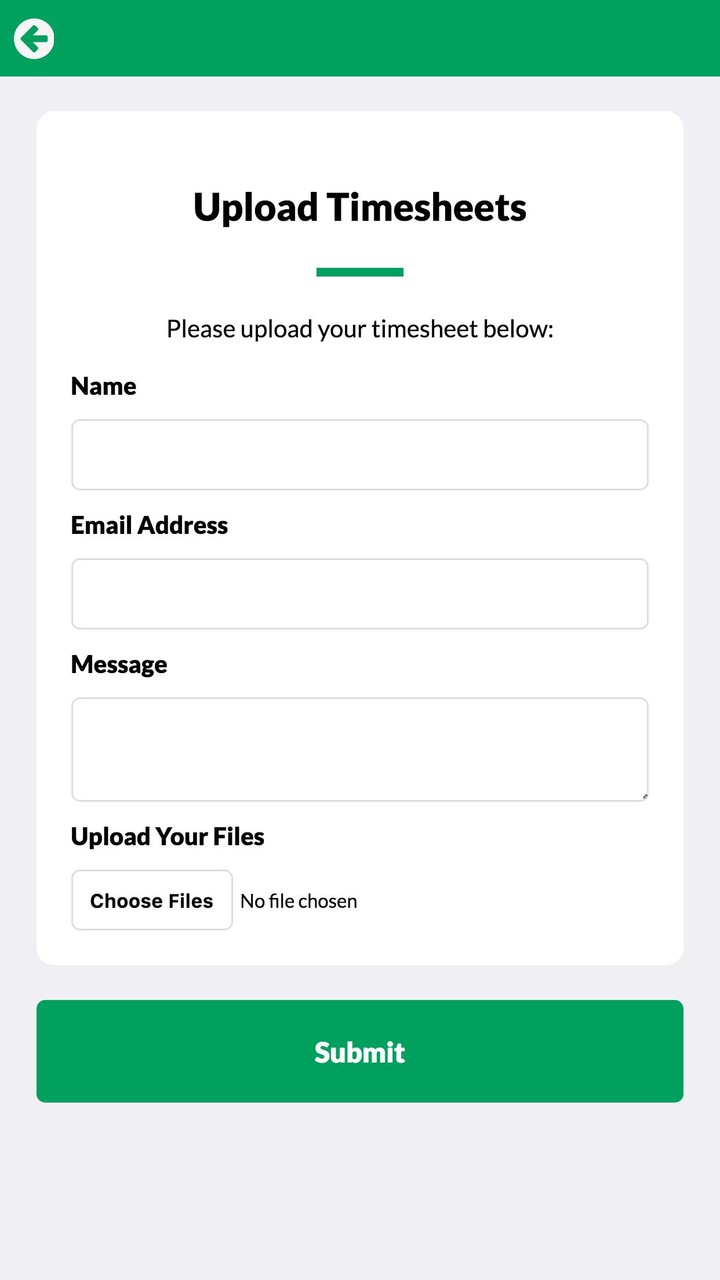720x1280 pixels.
Task: Tap the Name input field
Action: click(360, 455)
